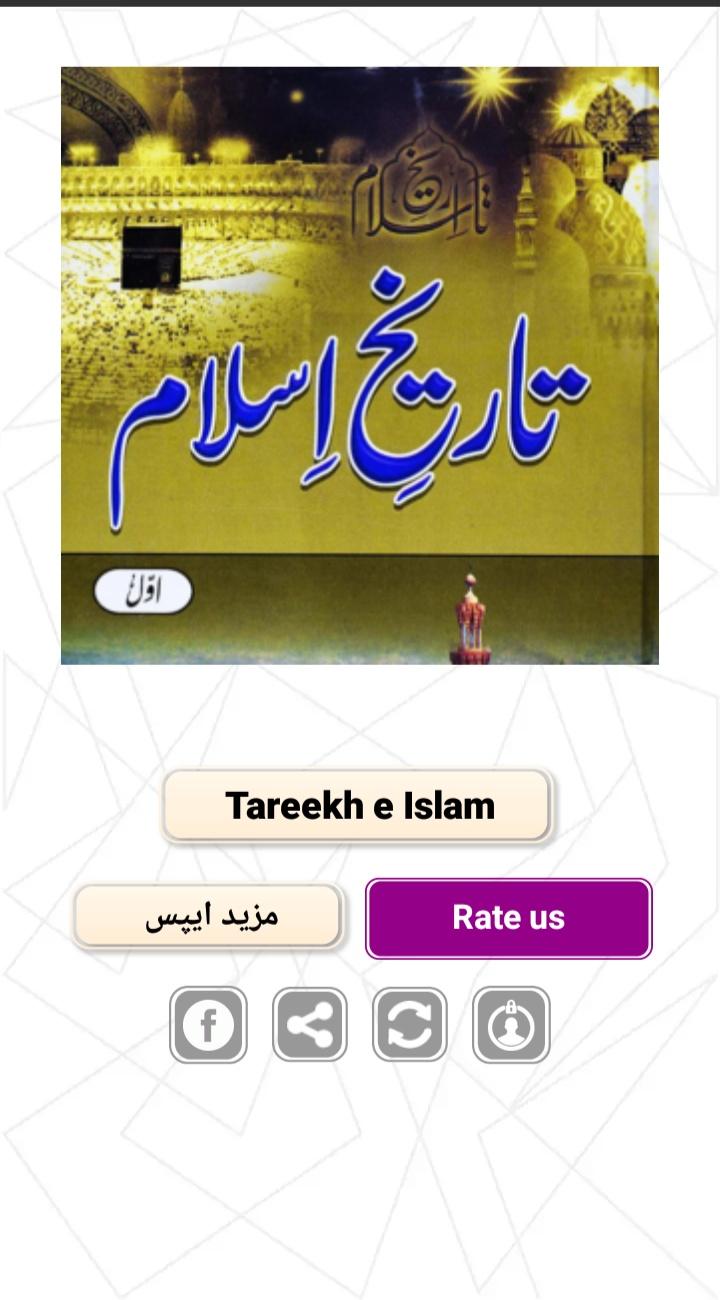This screenshot has height=1300, width=720.
Task: Open the Tareekh e Islam book
Action: point(357,805)
